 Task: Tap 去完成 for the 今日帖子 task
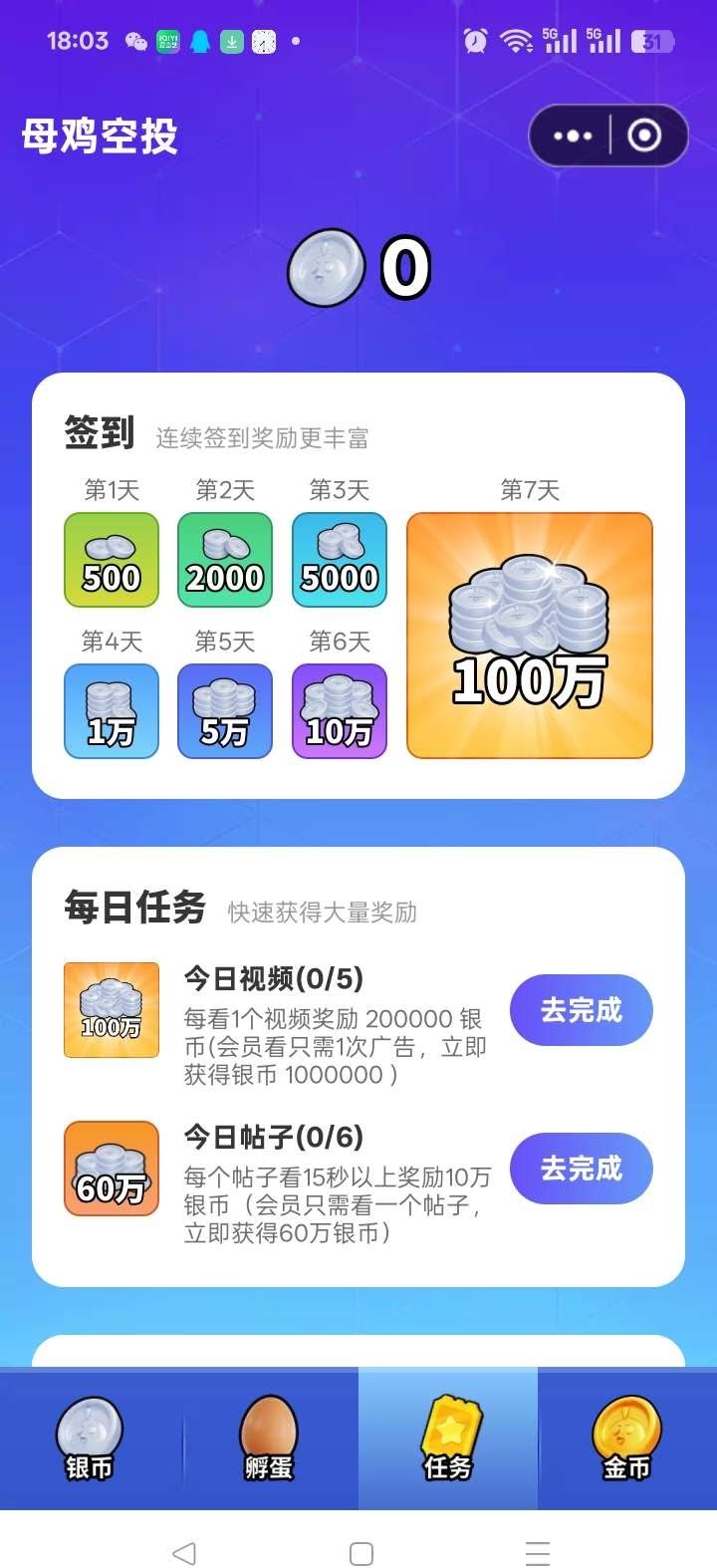click(x=582, y=1169)
